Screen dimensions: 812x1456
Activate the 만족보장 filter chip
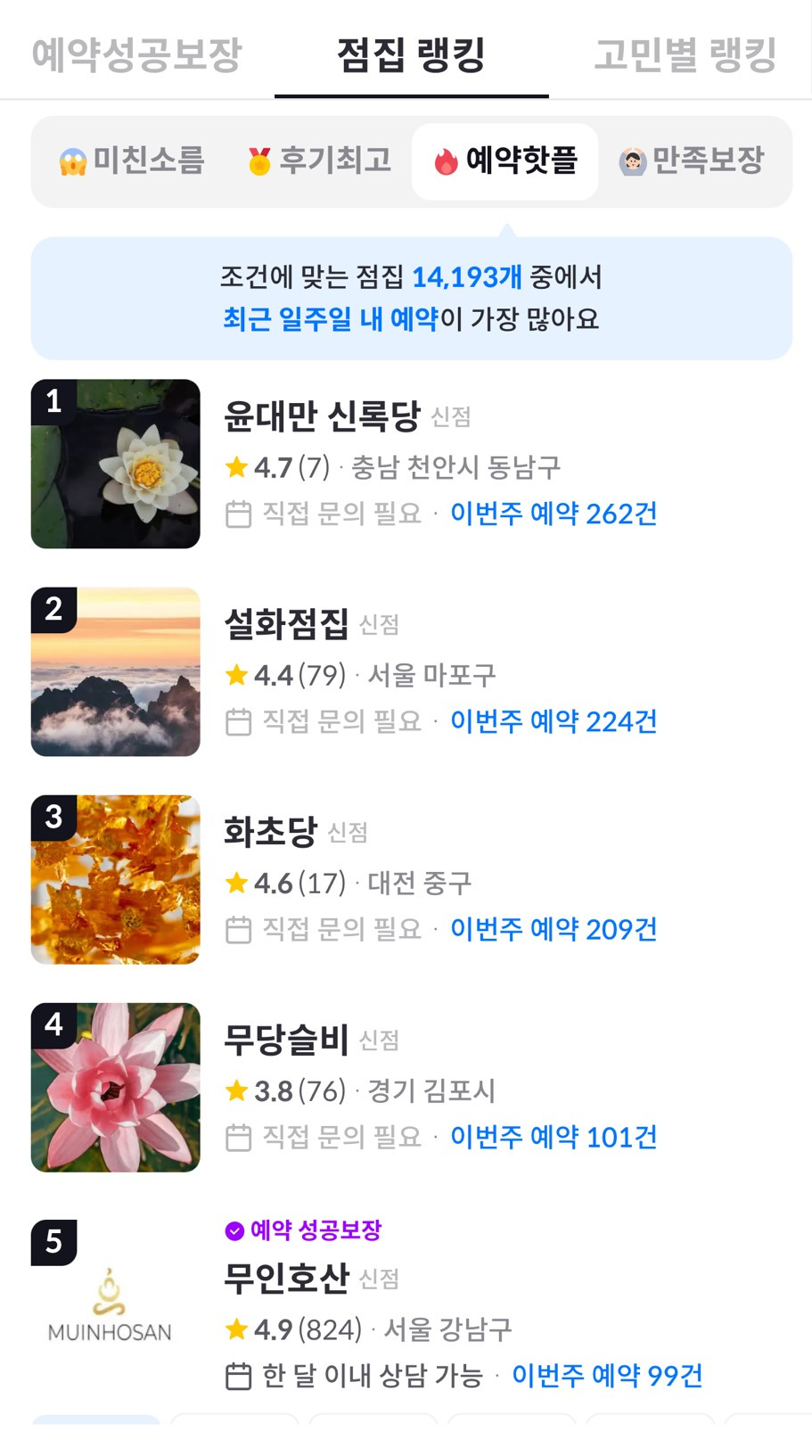point(693,160)
